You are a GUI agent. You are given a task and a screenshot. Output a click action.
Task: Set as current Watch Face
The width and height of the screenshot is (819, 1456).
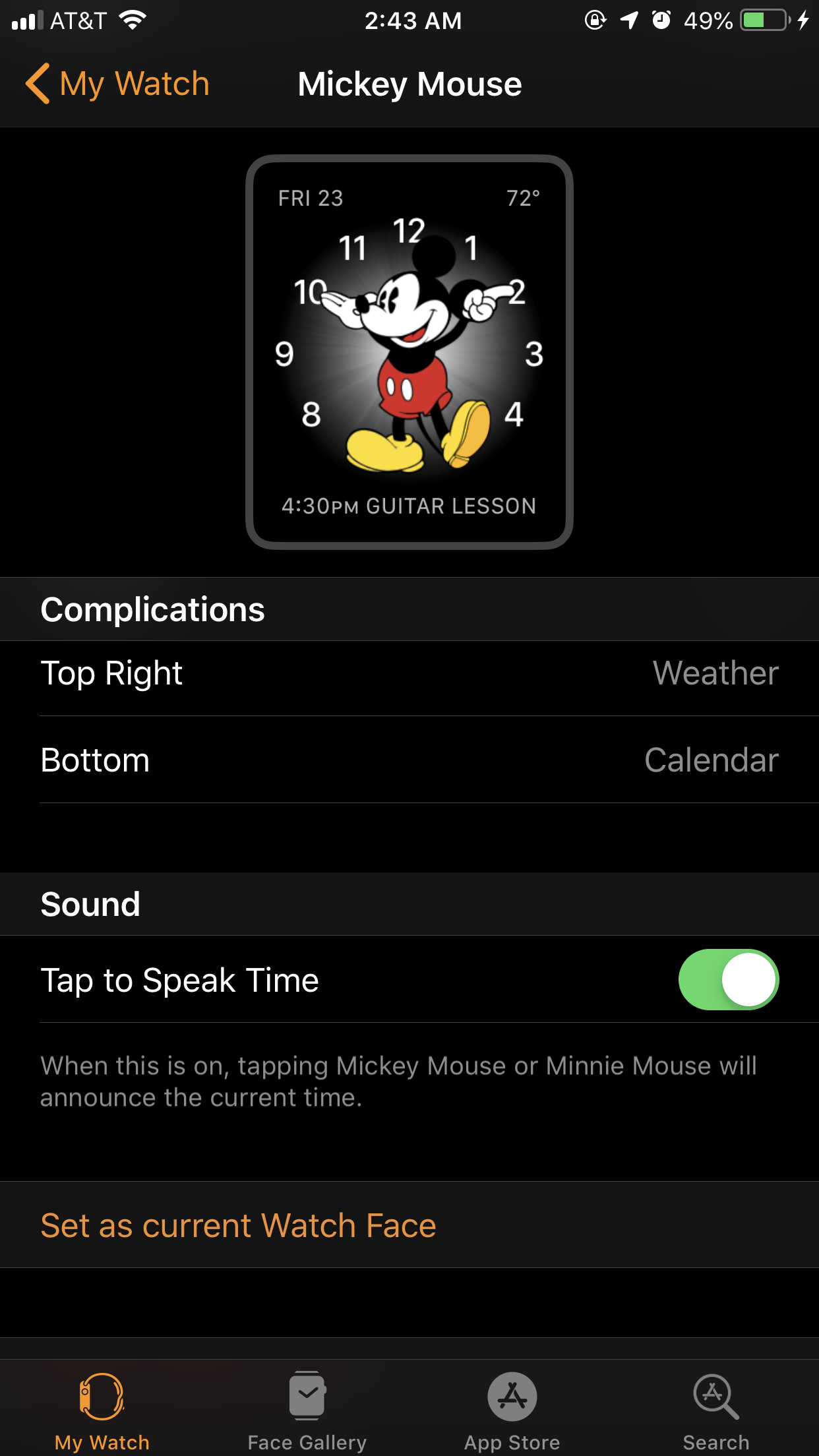(x=238, y=1226)
